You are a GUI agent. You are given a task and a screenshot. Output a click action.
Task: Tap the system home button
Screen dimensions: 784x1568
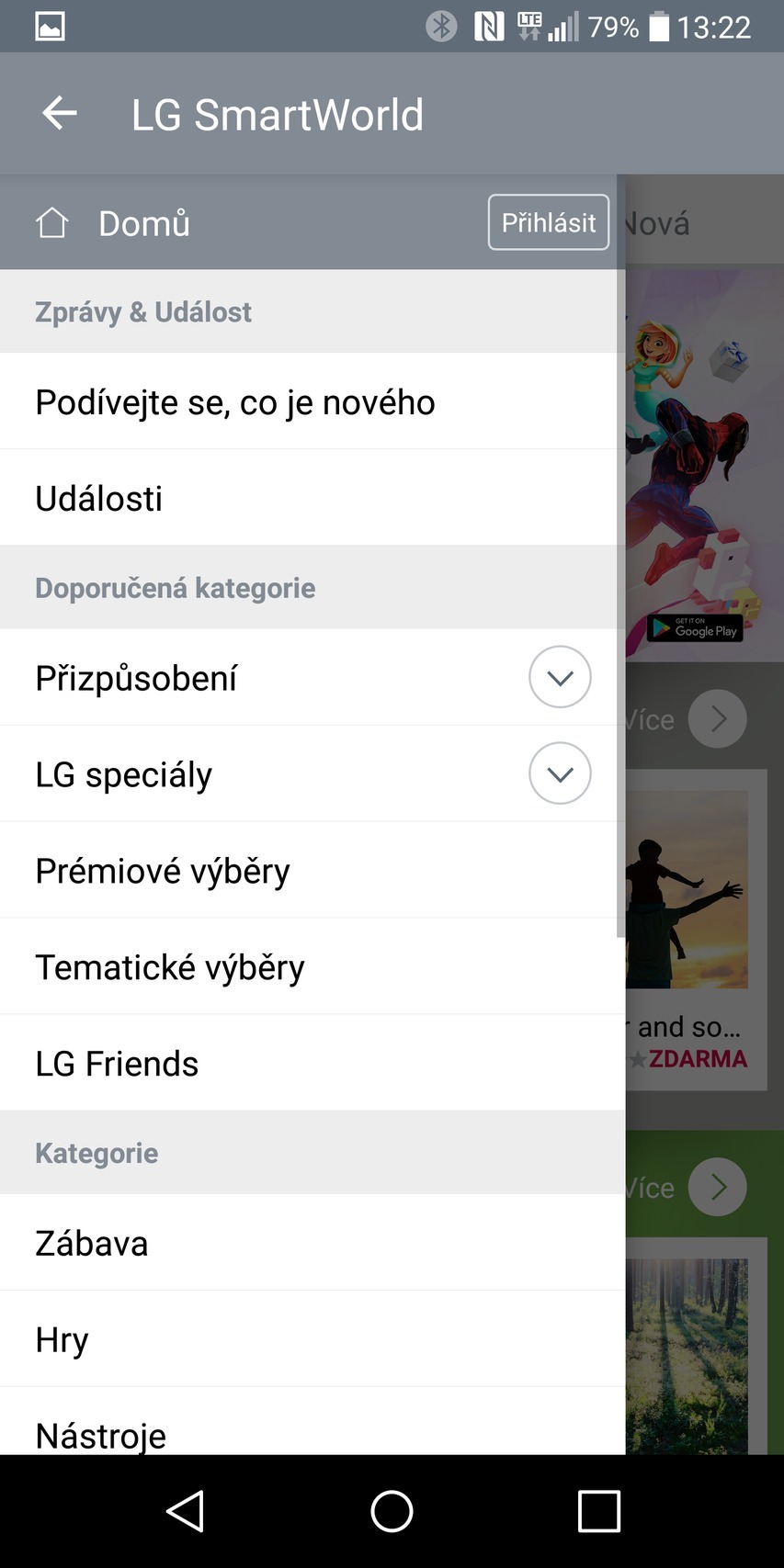(392, 1511)
